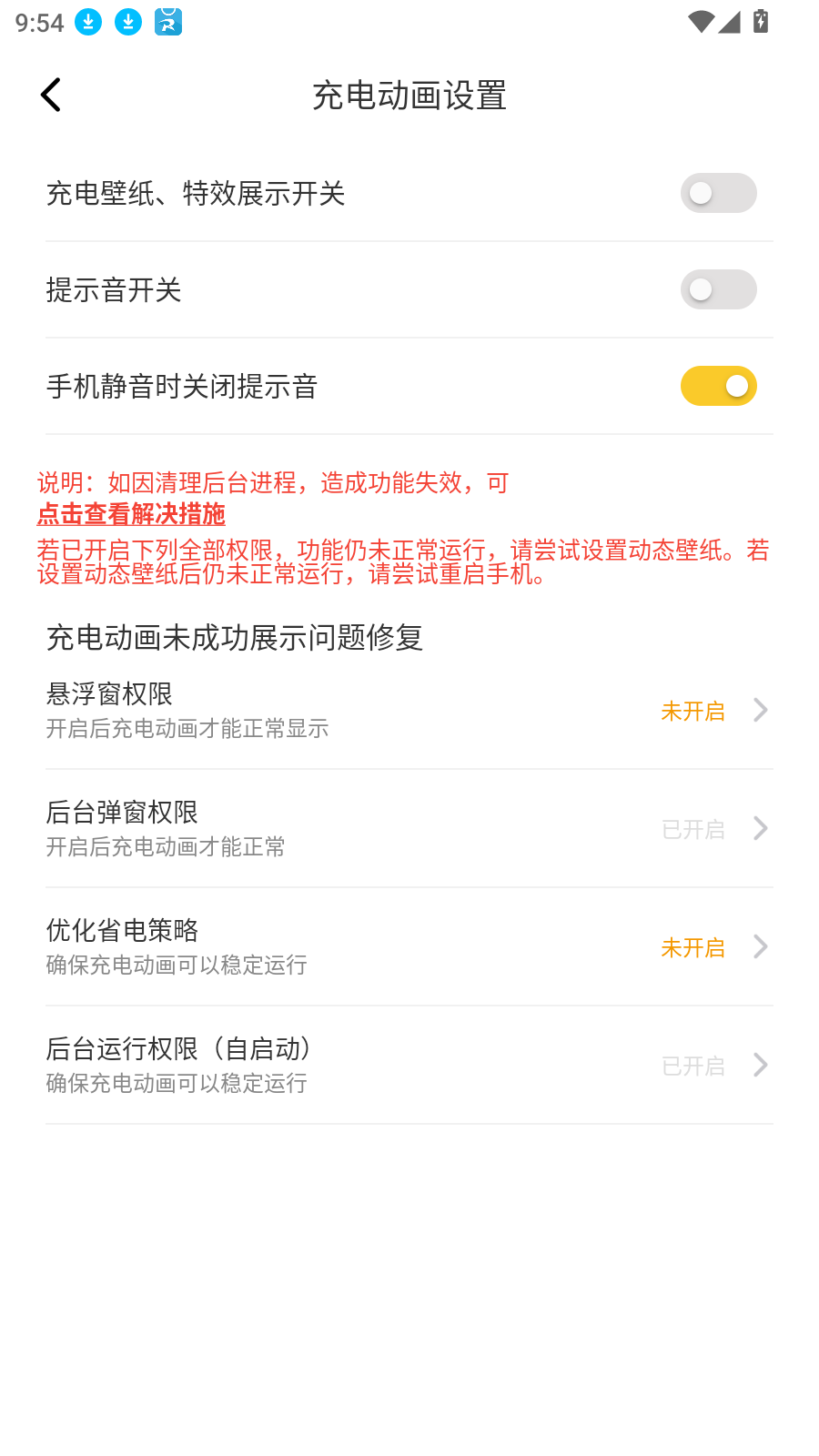Image resolution: width=819 pixels, height=1456 pixels.
Task: Open 后台运行权限（自启动）row
Action: click(x=409, y=1065)
